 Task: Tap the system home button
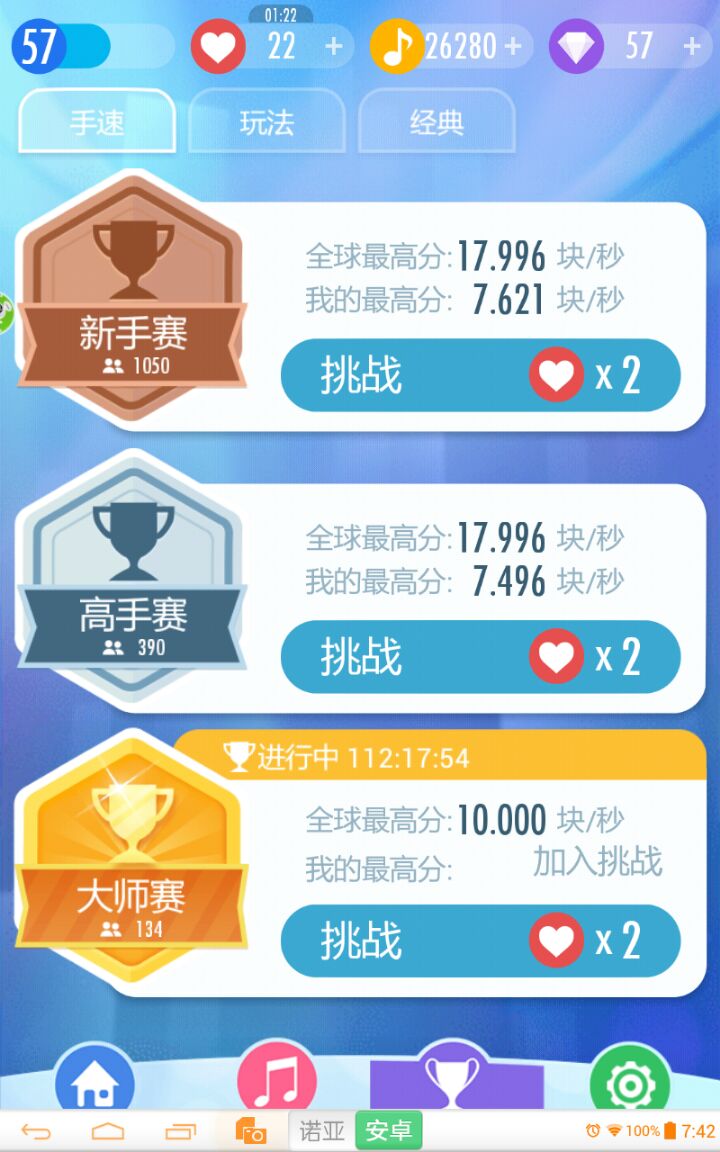(108, 1131)
